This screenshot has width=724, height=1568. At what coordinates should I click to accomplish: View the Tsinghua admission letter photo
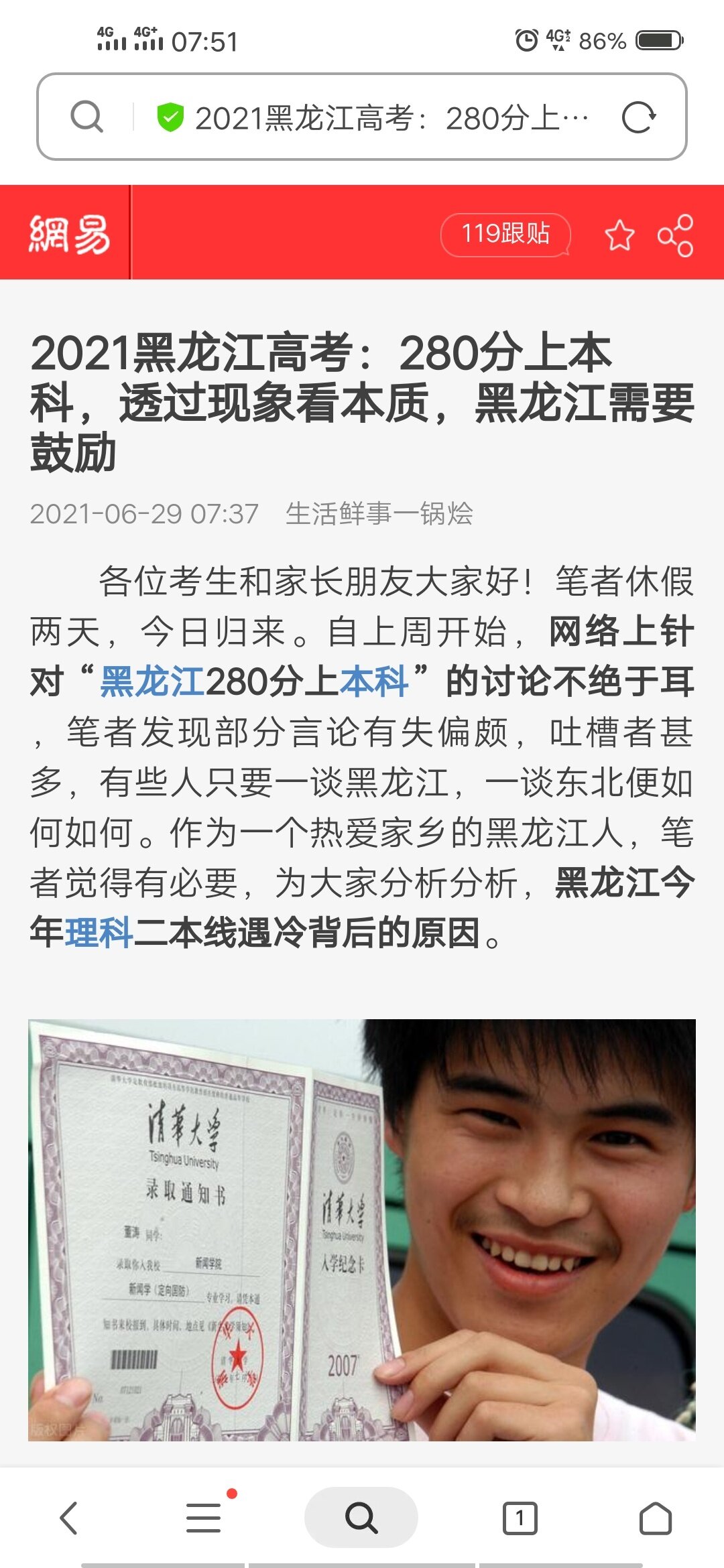[x=362, y=1230]
